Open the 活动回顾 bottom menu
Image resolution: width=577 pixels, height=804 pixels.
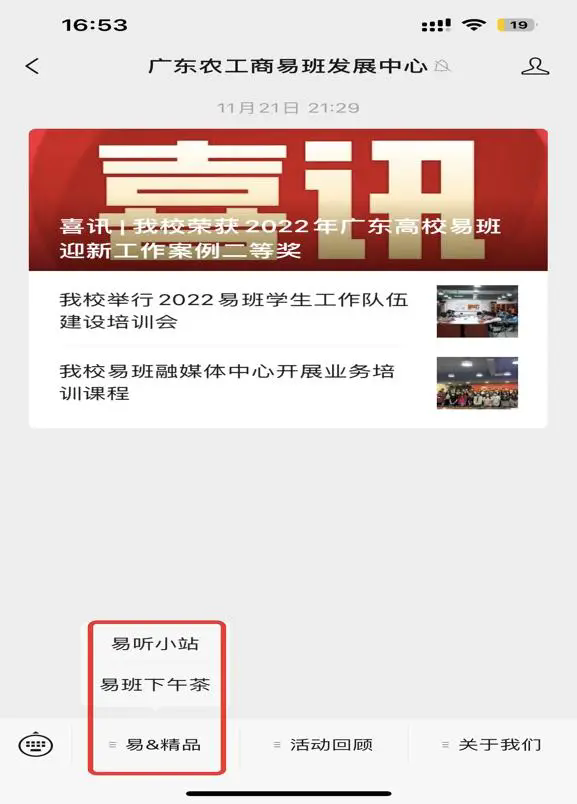pyautogui.click(x=324, y=745)
